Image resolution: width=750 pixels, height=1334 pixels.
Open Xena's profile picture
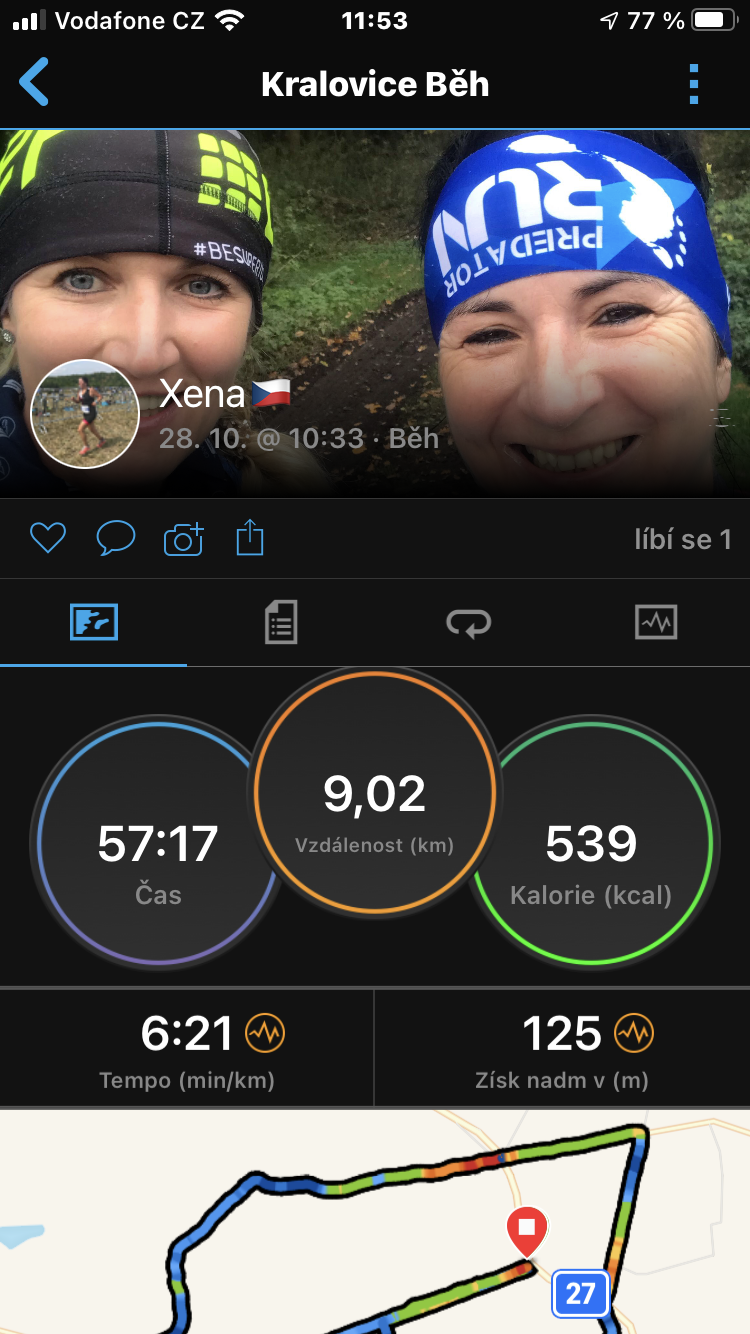point(85,414)
